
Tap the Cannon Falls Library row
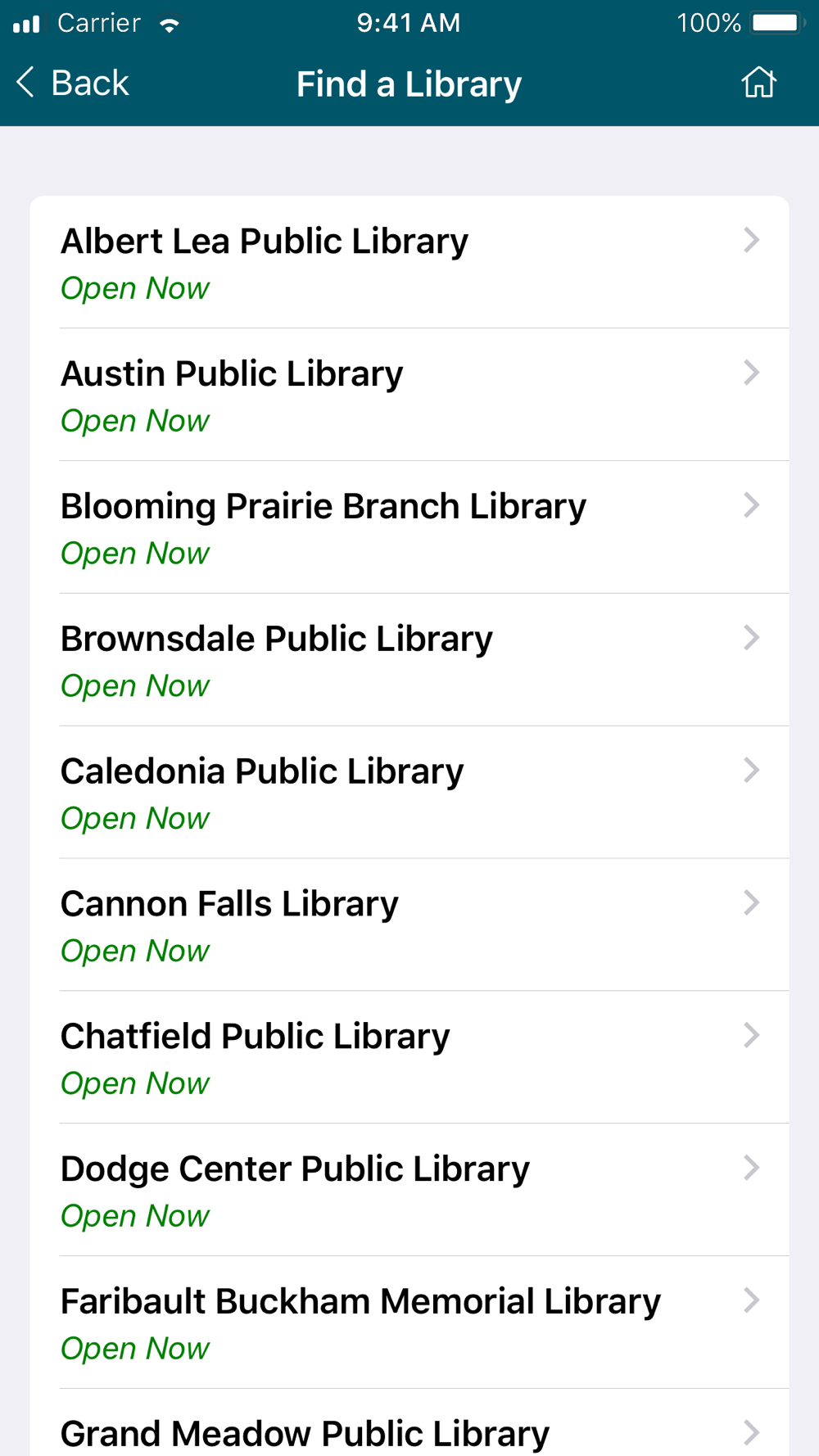click(409, 925)
